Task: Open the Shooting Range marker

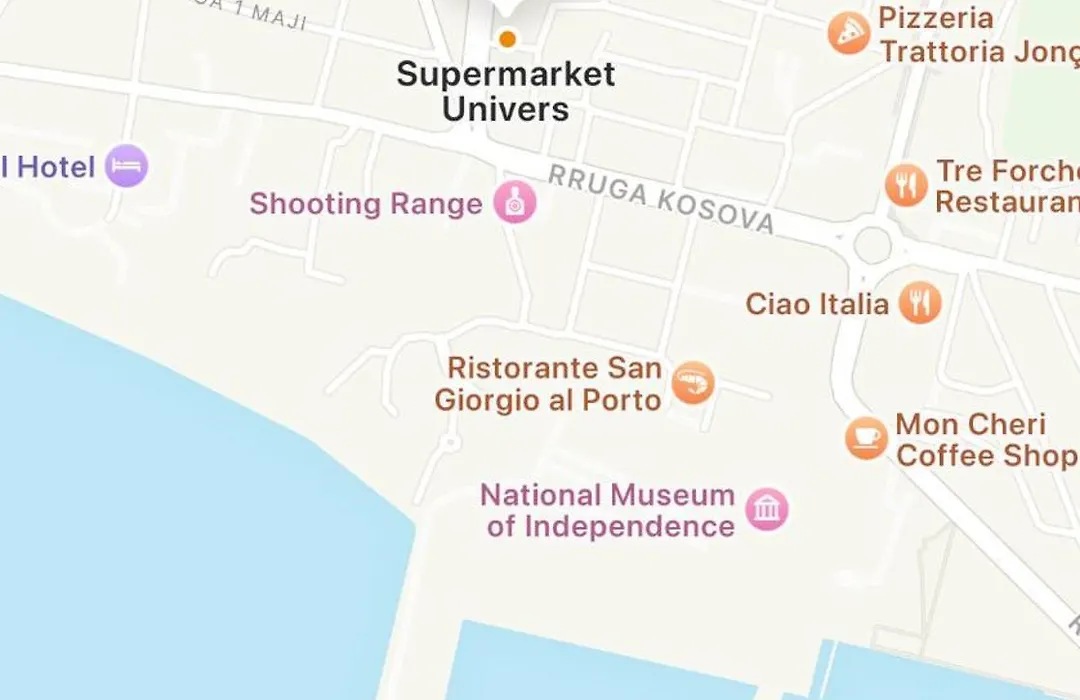Action: (x=515, y=203)
